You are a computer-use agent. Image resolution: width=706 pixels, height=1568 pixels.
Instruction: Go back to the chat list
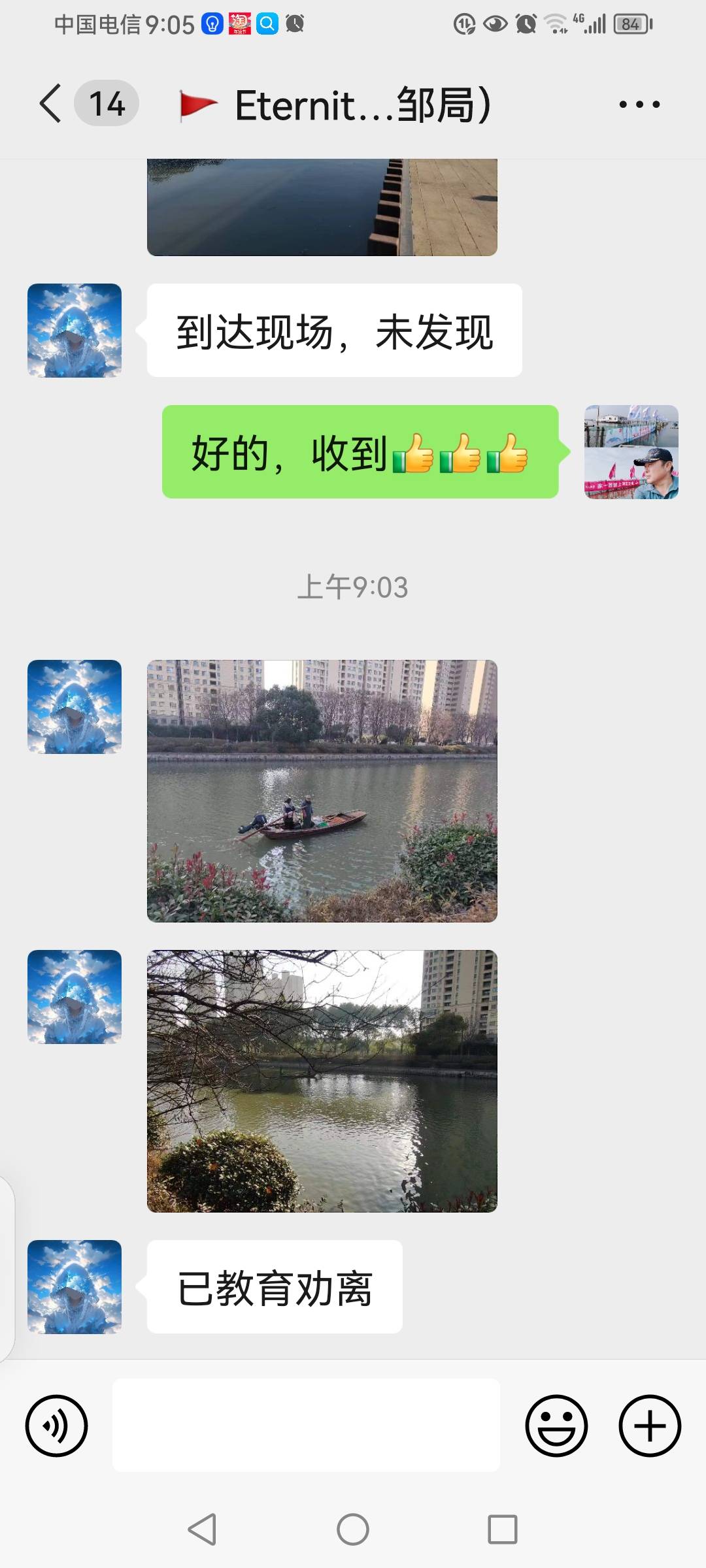tap(51, 103)
